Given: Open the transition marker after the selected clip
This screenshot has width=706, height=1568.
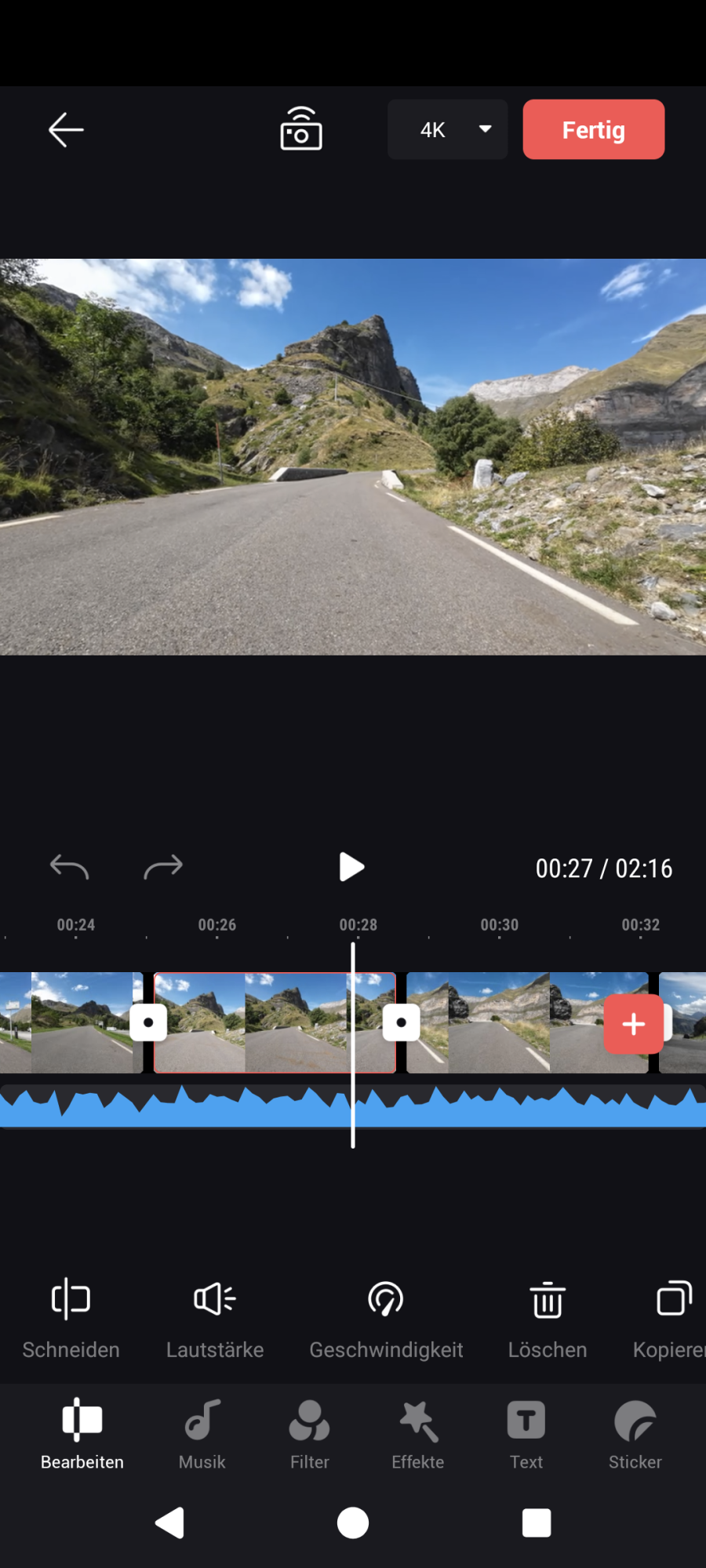Looking at the screenshot, I should click(401, 1022).
